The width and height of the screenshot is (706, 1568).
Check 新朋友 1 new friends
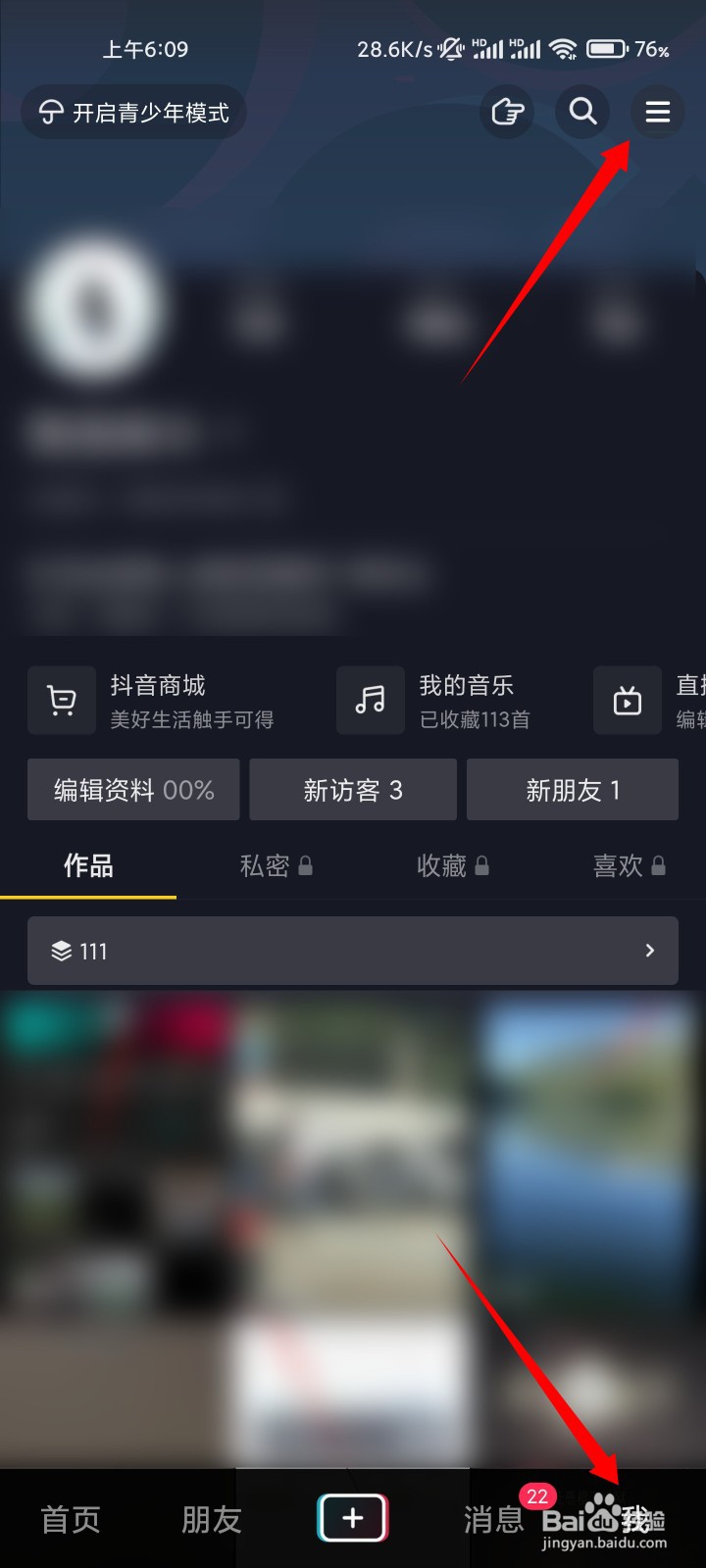[x=572, y=789]
